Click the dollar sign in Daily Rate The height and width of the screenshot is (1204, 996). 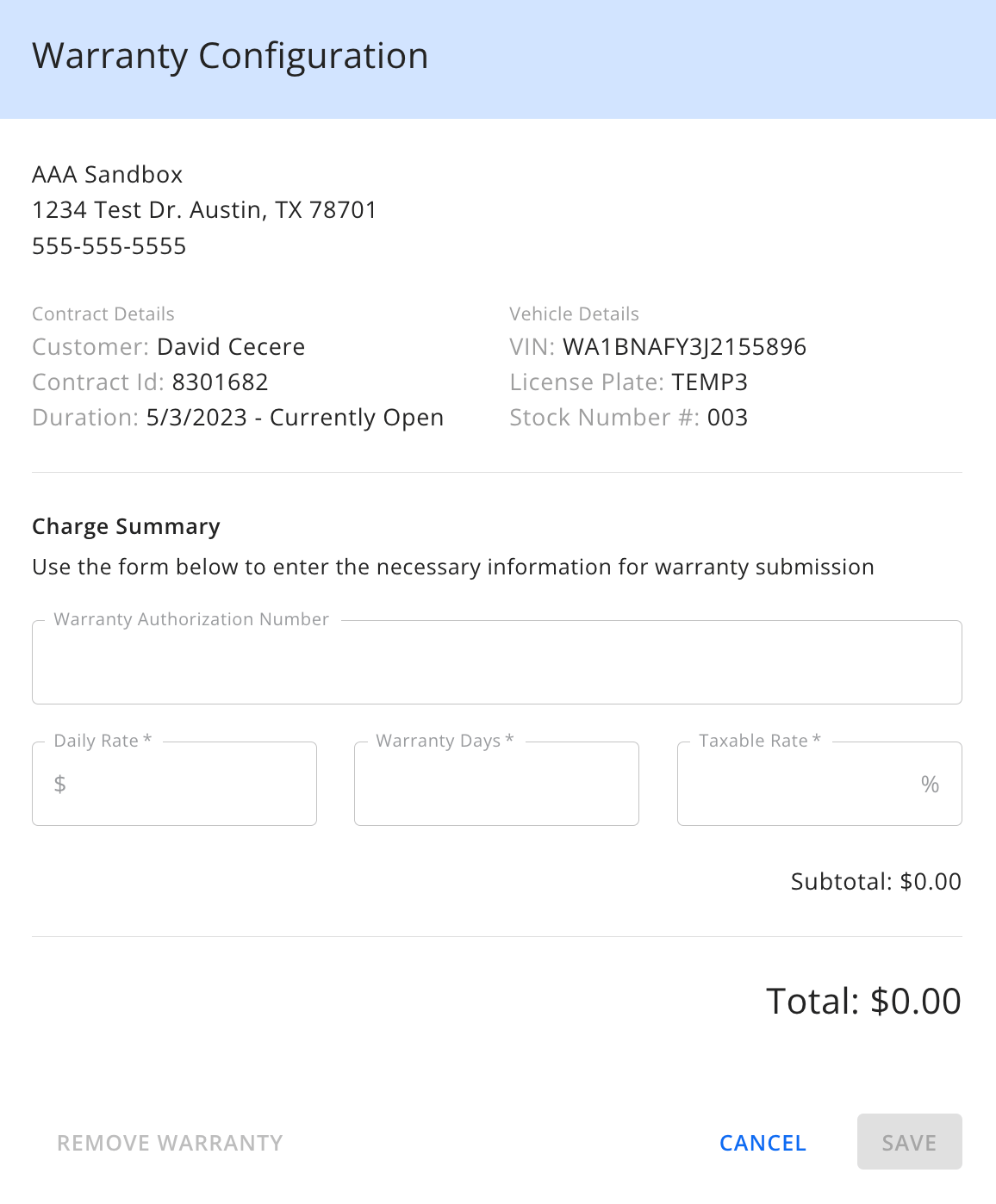[x=59, y=784]
